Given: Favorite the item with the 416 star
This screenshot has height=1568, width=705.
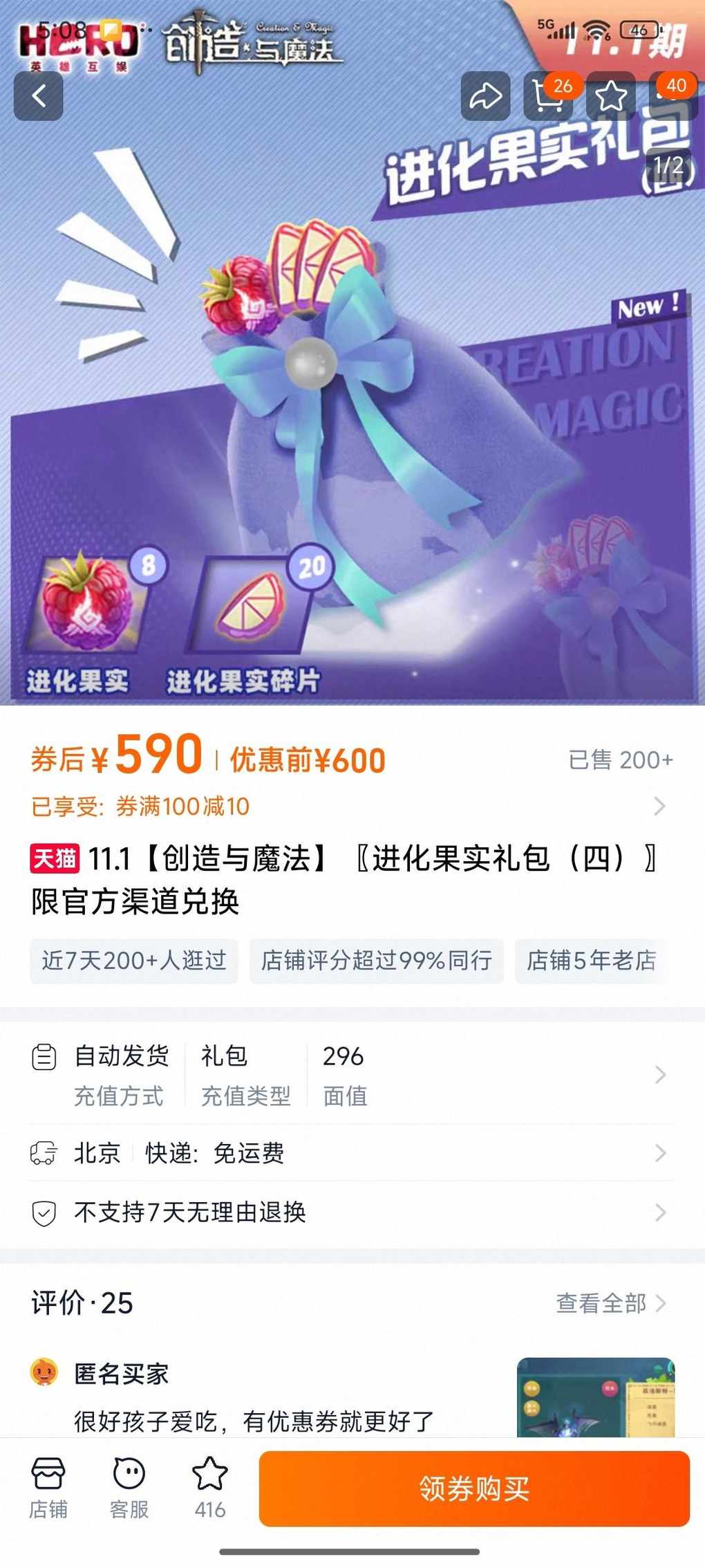Looking at the screenshot, I should coord(209,1488).
